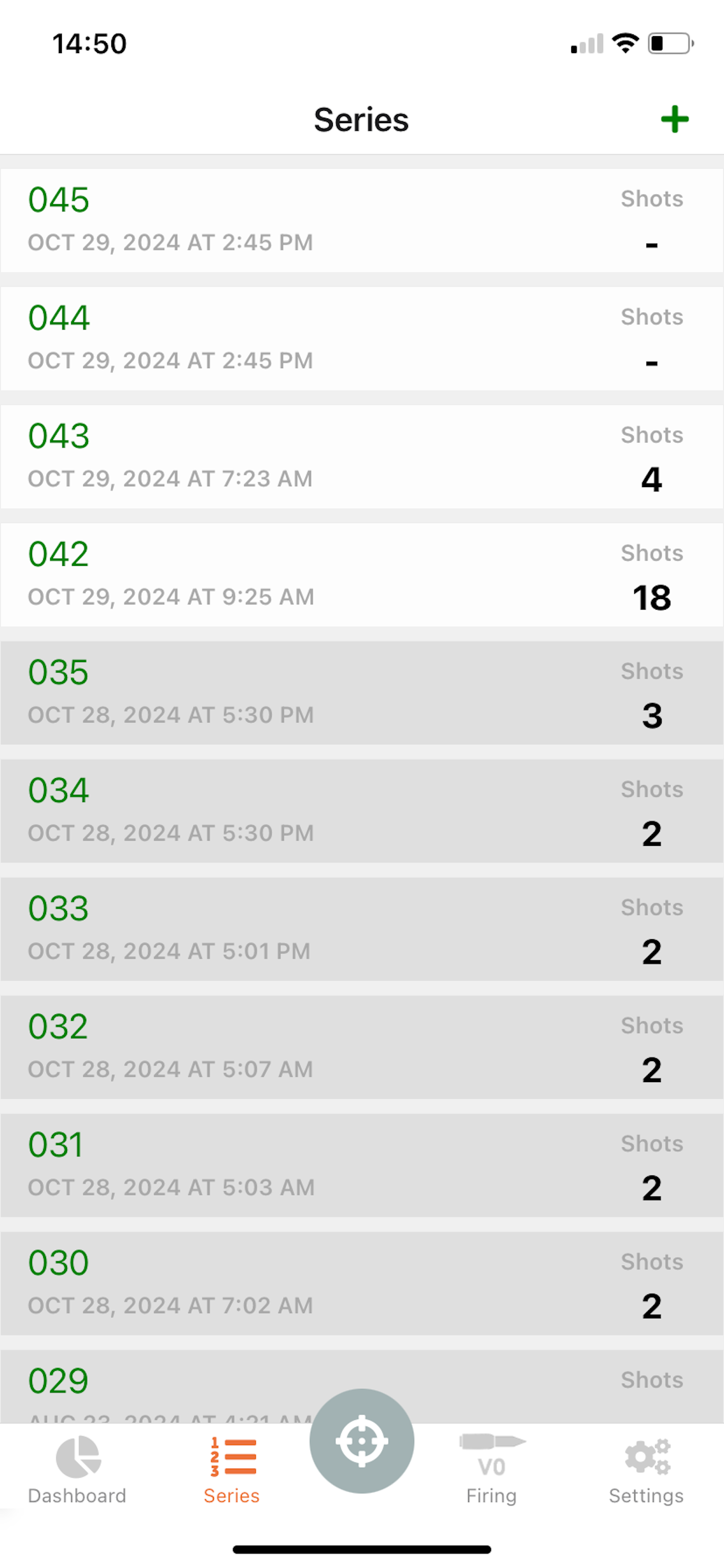The width and height of the screenshot is (724, 1568).
Task: Open series 034
Action: pos(362,811)
